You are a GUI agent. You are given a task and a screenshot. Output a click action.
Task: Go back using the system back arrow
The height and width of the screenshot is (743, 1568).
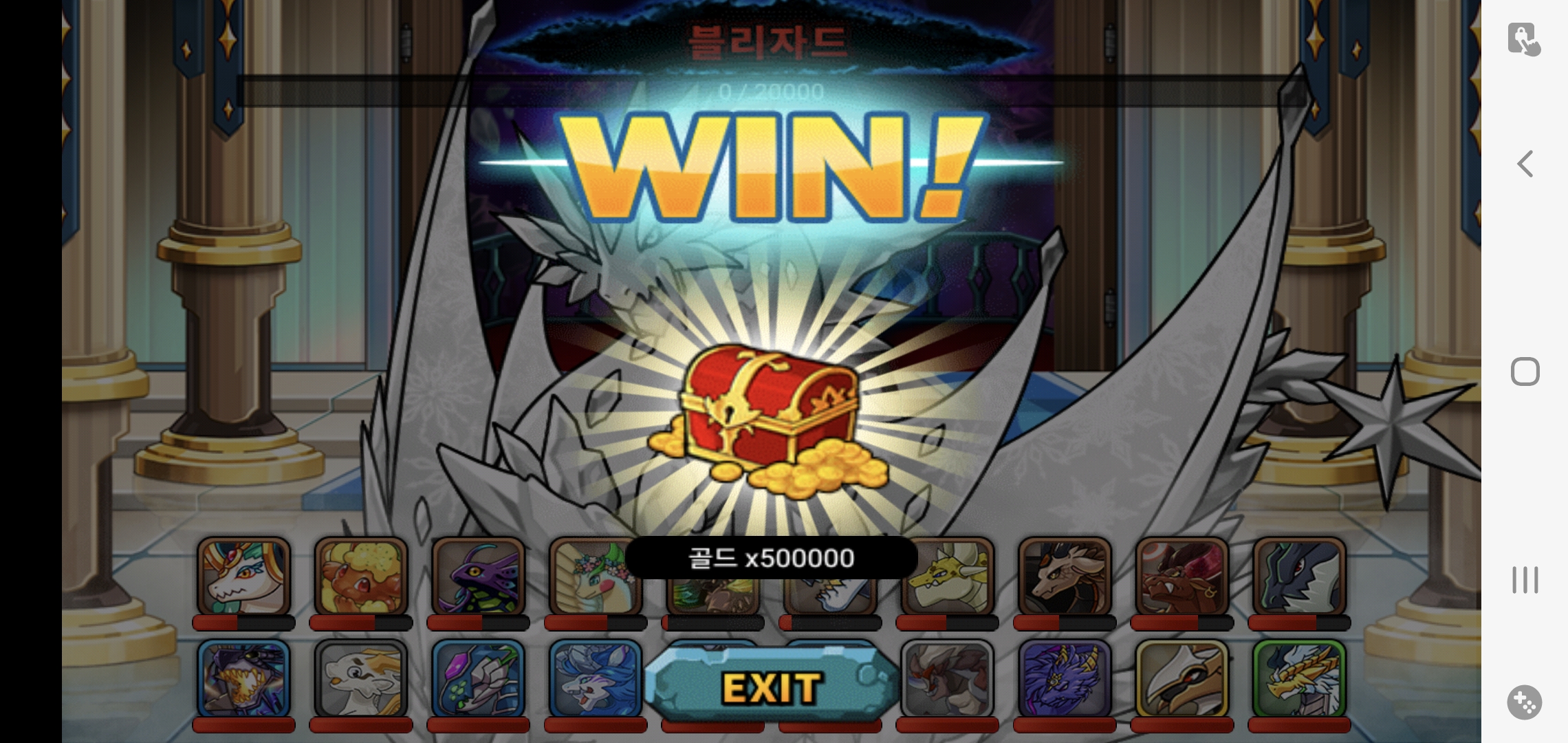coord(1525,164)
